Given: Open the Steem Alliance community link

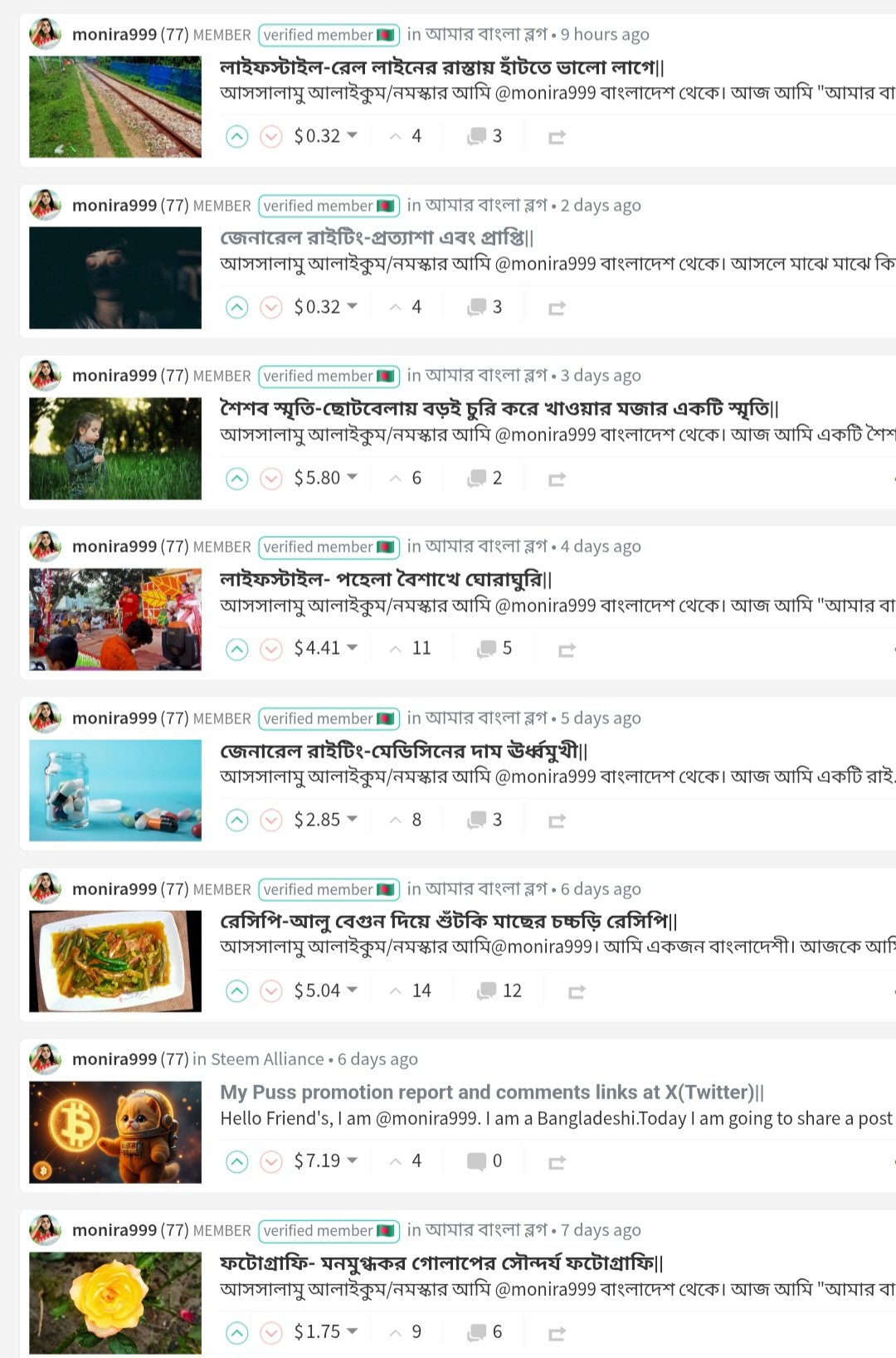Looking at the screenshot, I should [x=267, y=1059].
